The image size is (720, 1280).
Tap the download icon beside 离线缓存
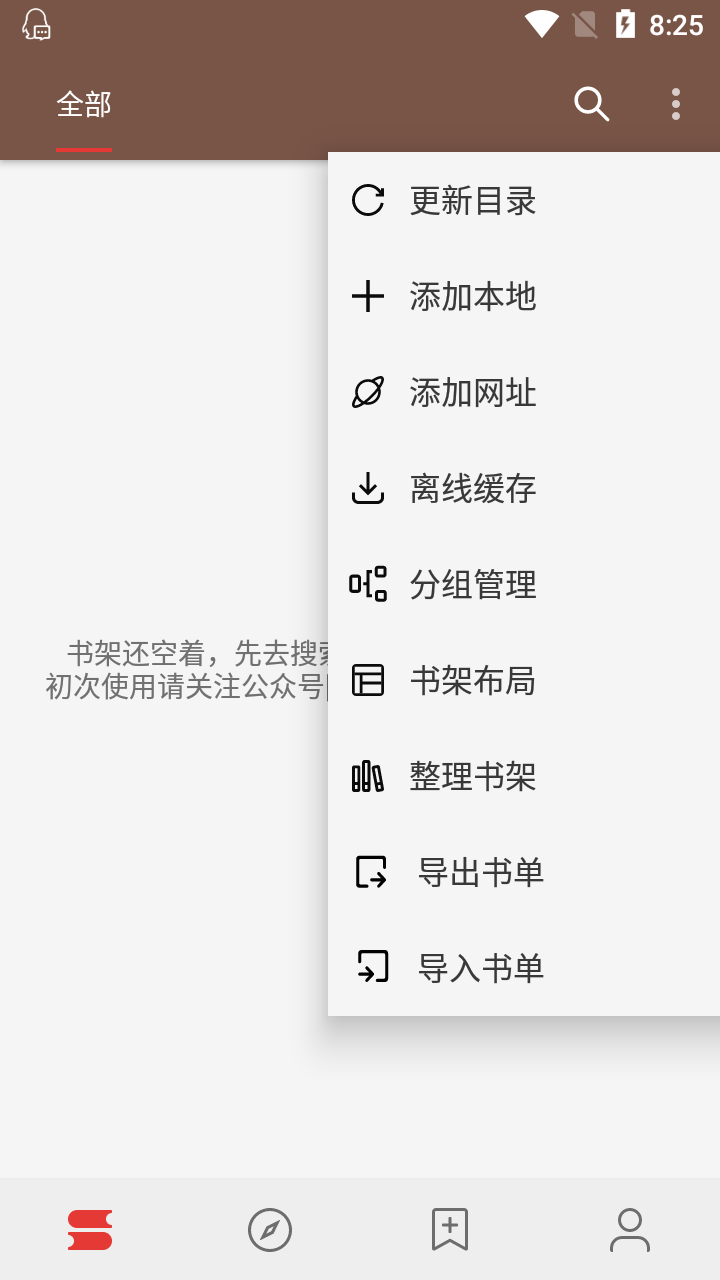point(369,488)
